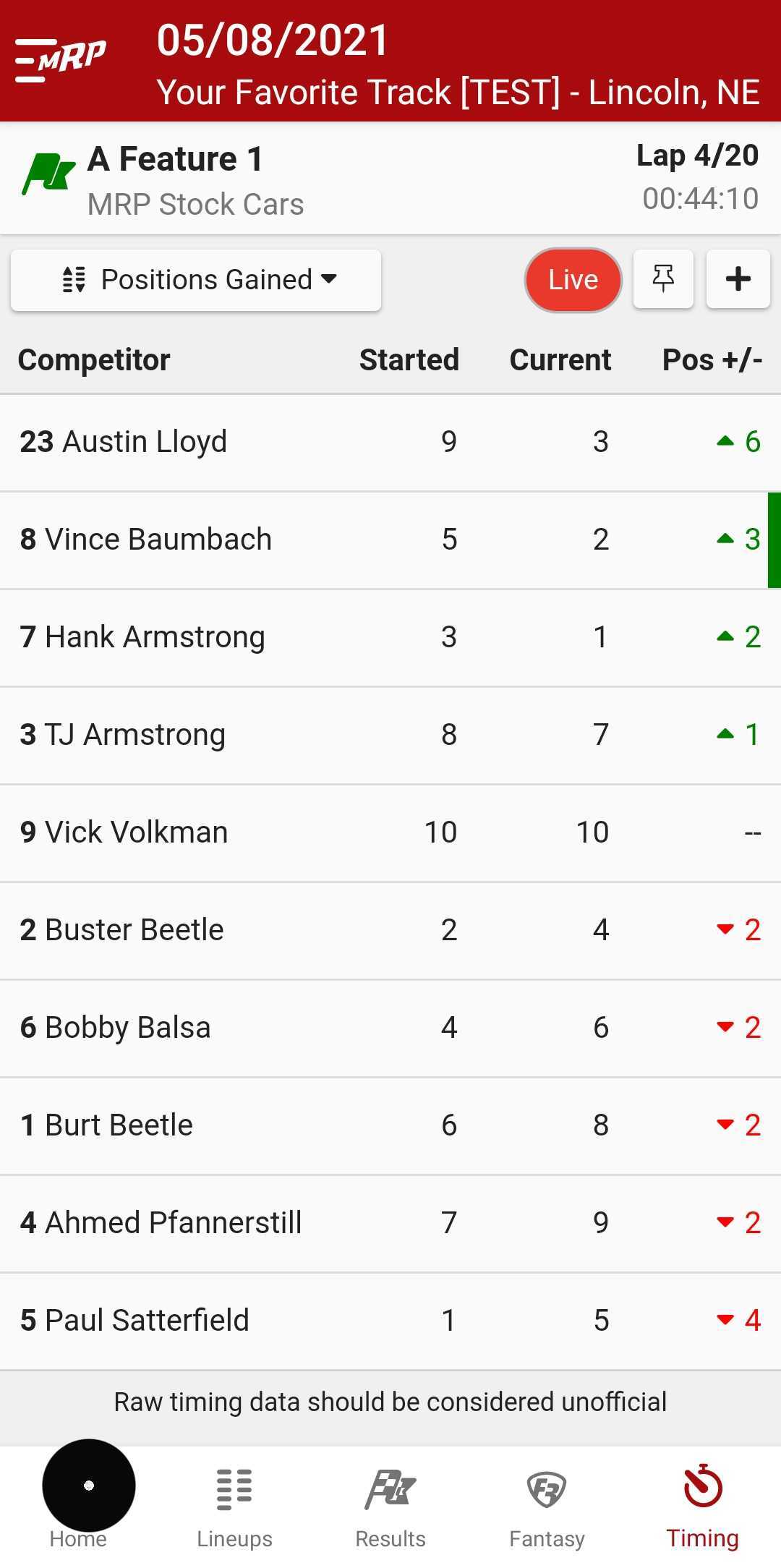View Ahmed Pfannerstill's row
This screenshot has height=1568, width=781.
[x=390, y=1223]
